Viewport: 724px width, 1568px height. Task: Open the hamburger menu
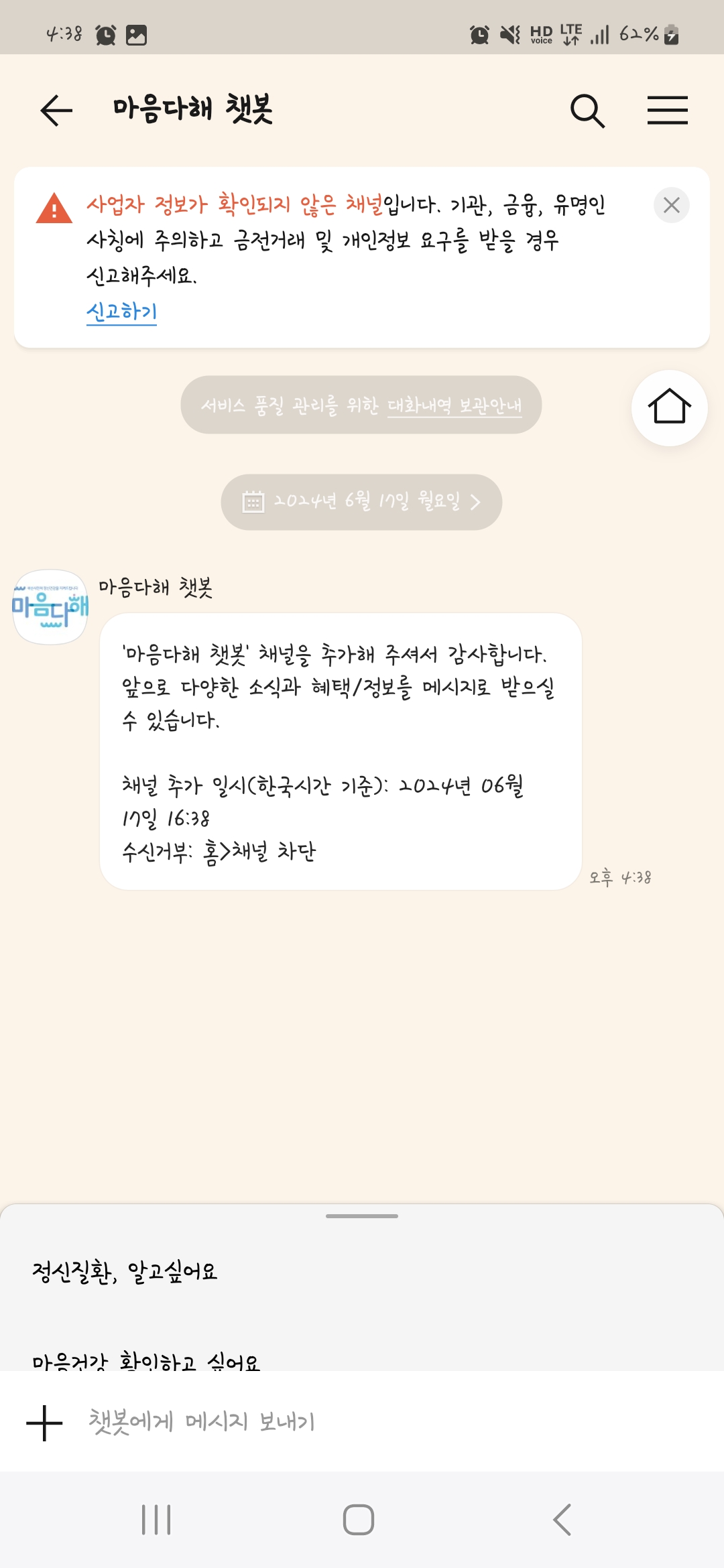[667, 111]
